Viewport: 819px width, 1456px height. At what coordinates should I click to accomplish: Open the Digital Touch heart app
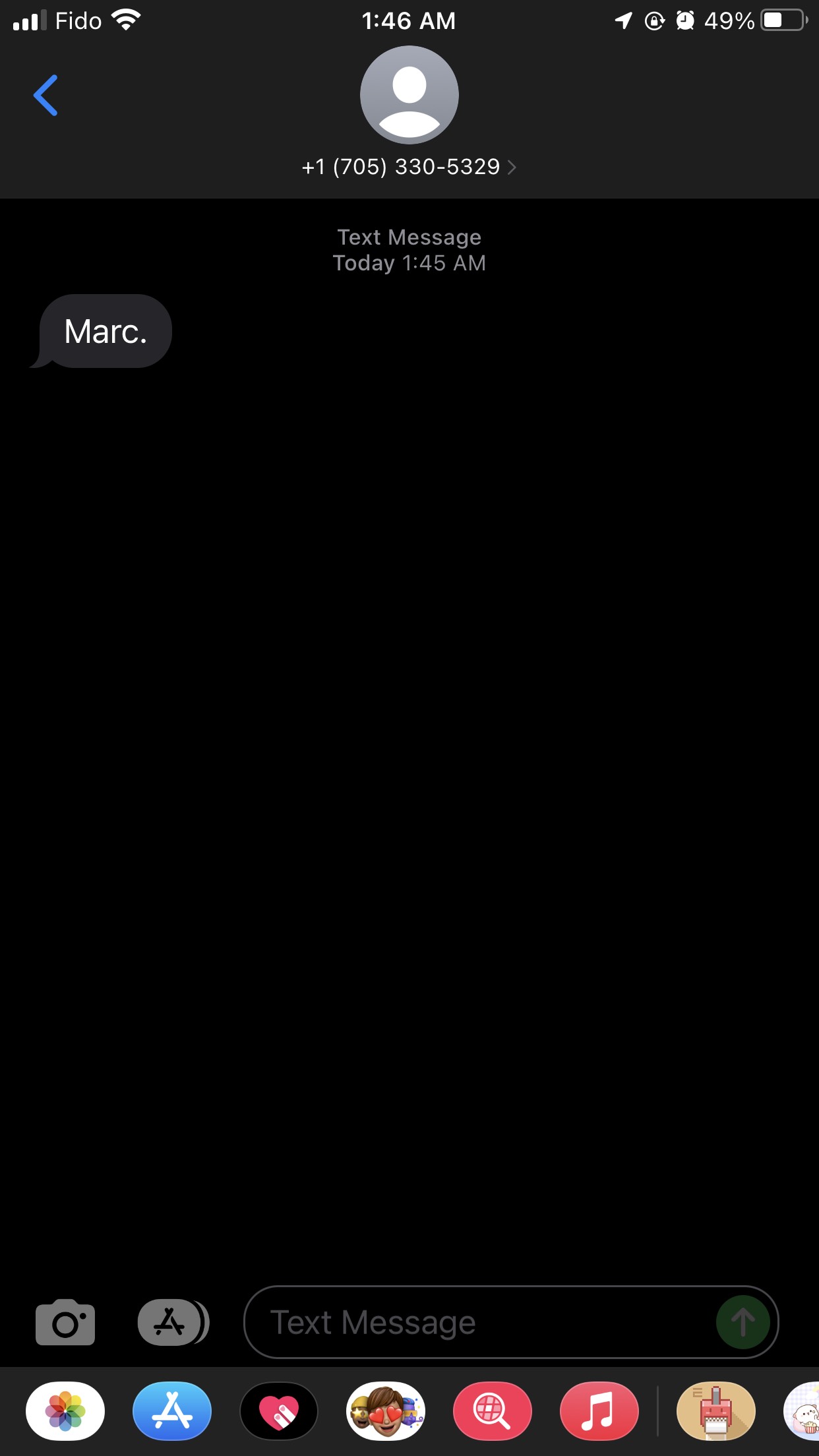[x=279, y=1412]
